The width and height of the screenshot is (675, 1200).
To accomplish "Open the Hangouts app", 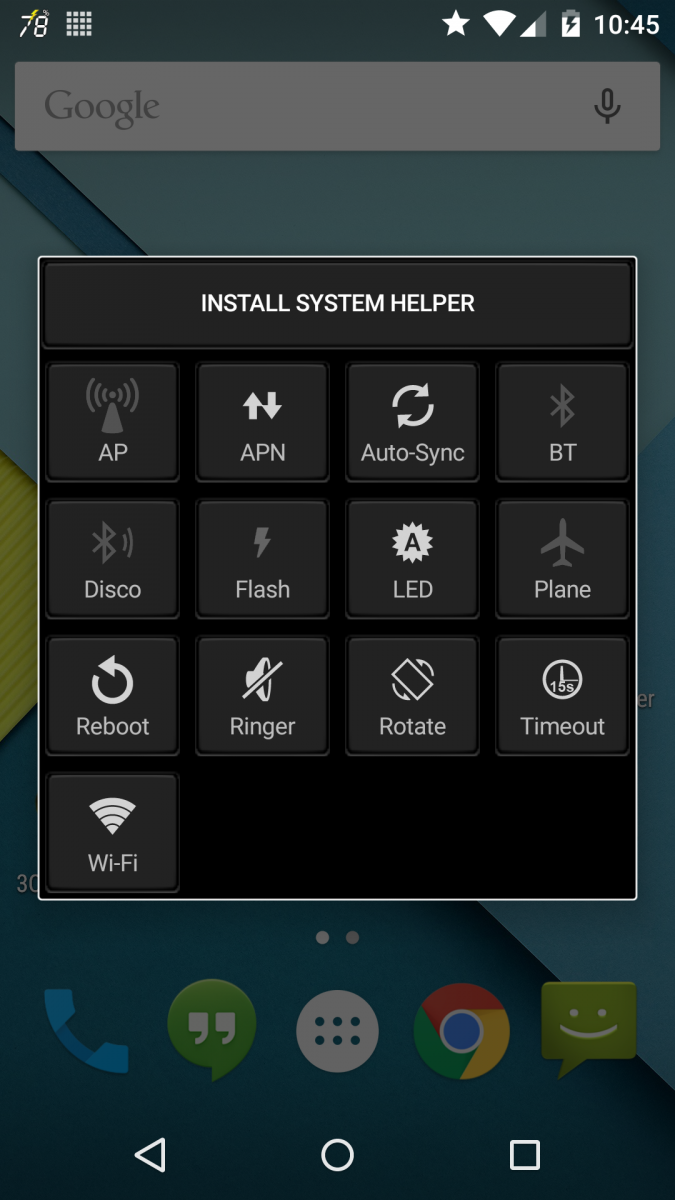I will tap(212, 1031).
